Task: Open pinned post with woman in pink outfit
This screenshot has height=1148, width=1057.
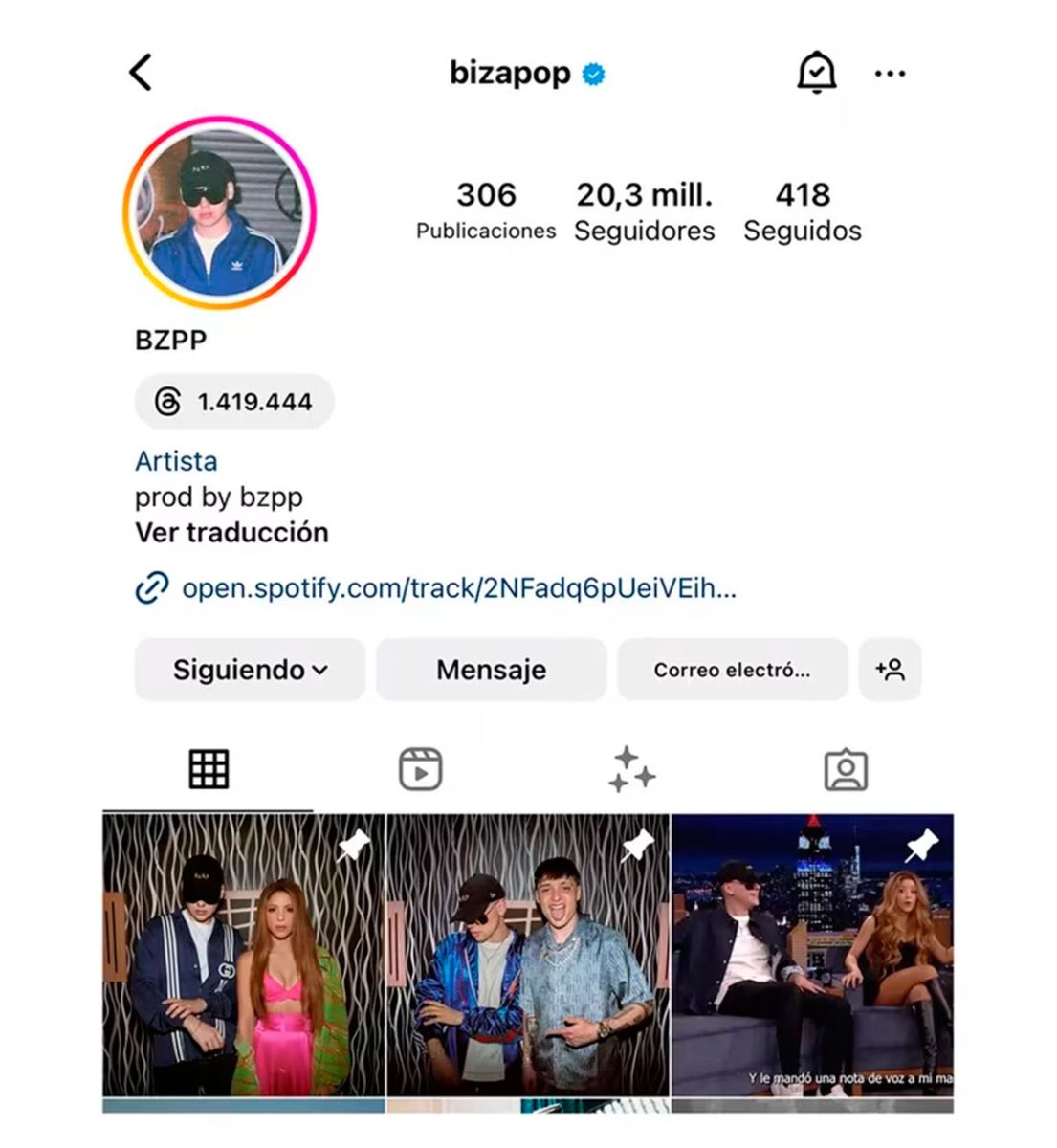Action: [243, 955]
